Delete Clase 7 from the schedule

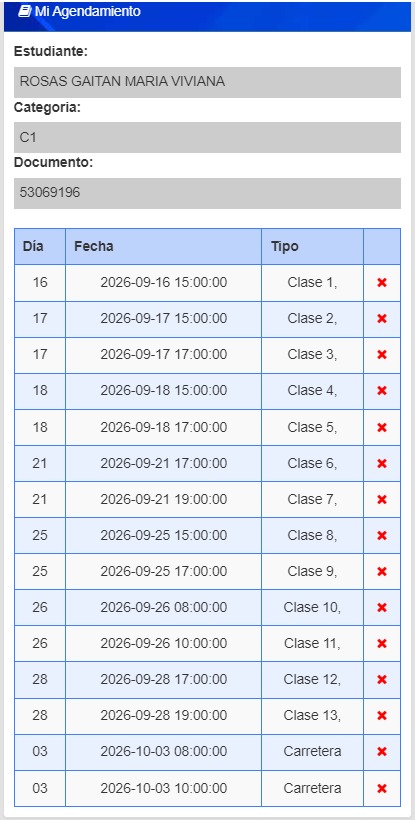(382, 499)
